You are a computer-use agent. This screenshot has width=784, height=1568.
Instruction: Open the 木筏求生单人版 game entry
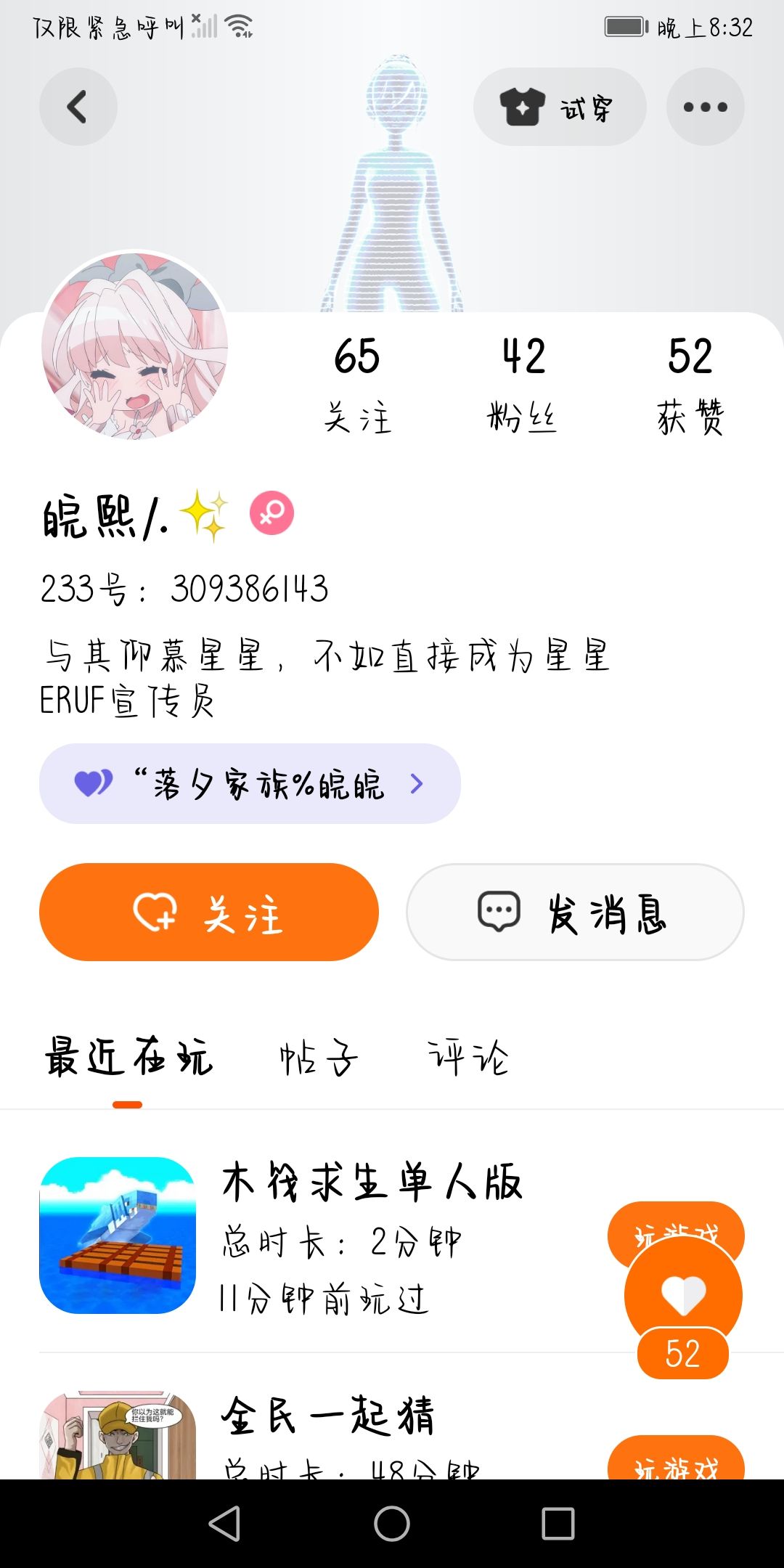tap(372, 1181)
